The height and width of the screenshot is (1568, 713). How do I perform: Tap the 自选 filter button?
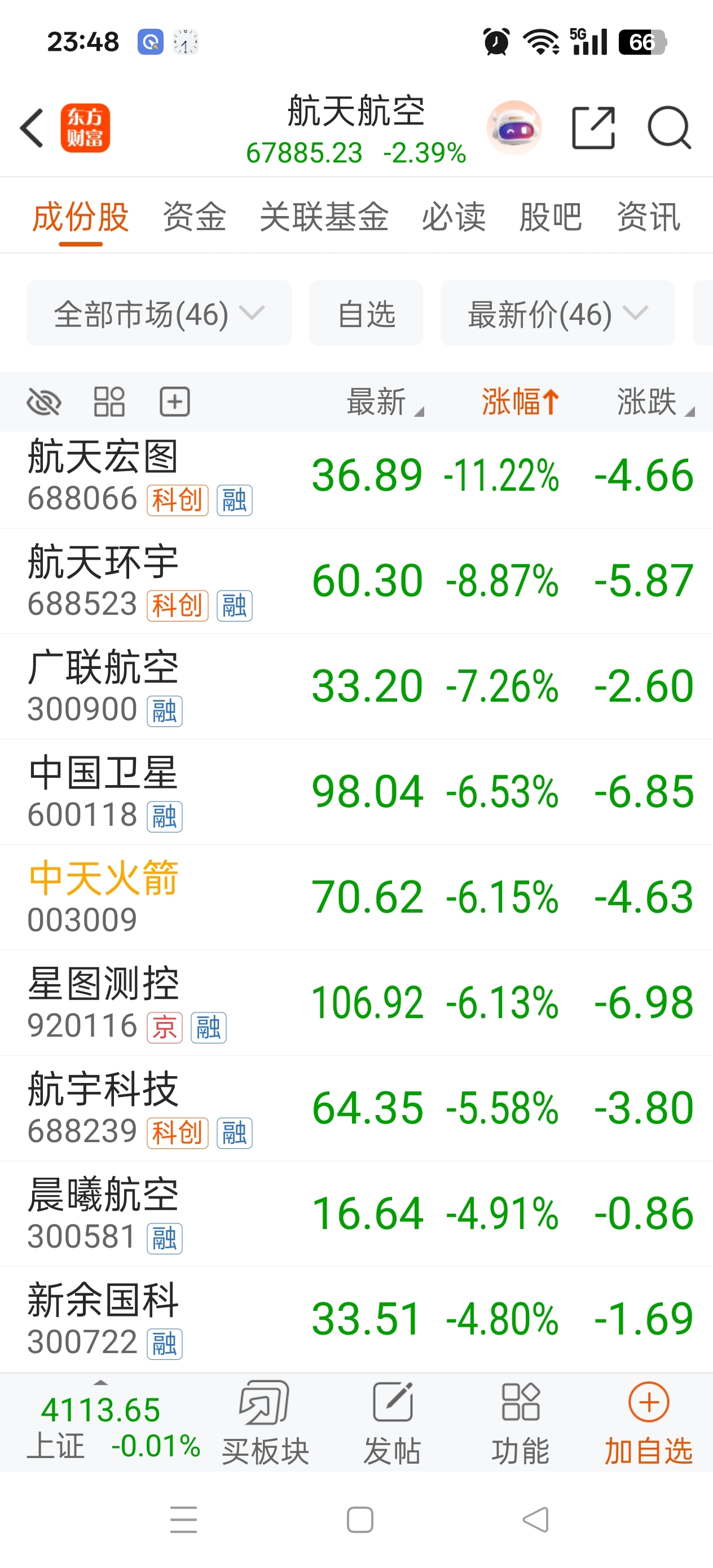[366, 314]
